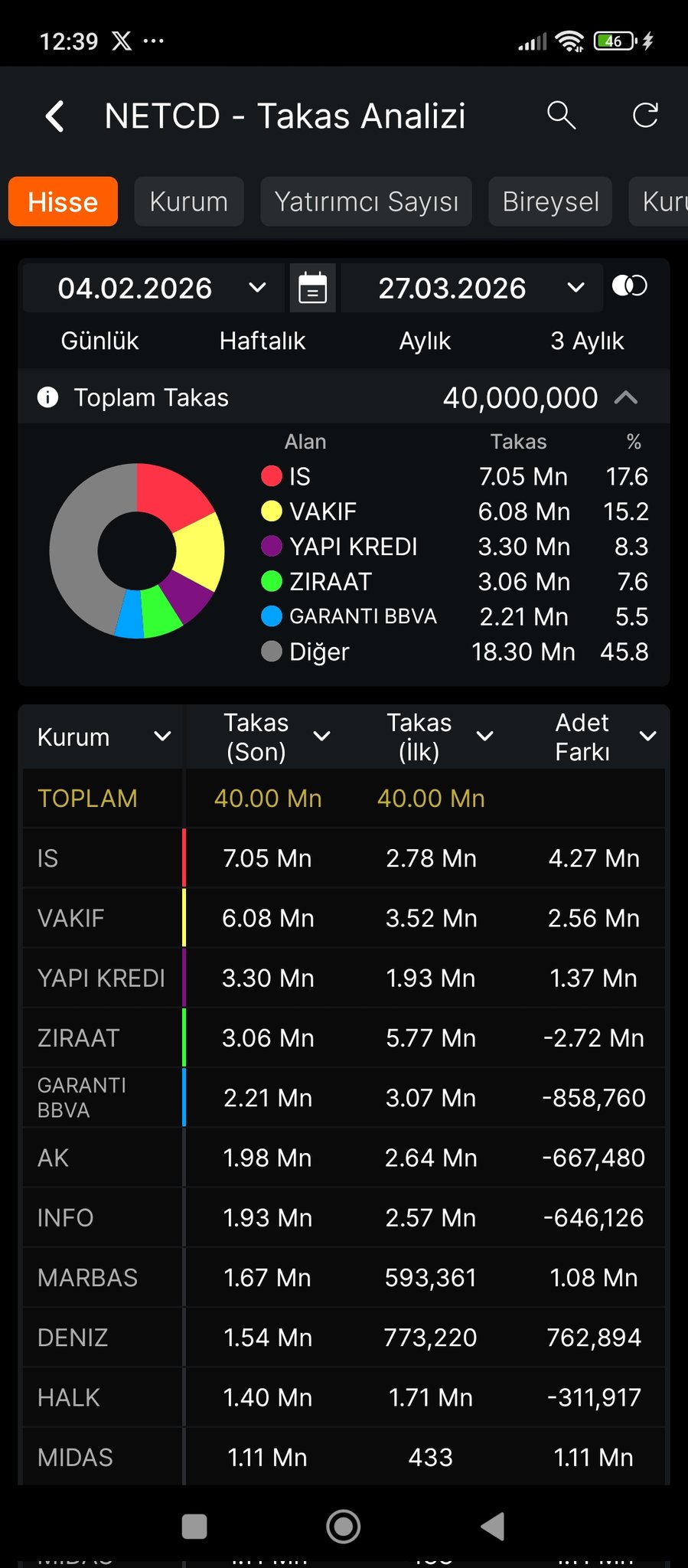Tap the system home button
This screenshot has height=1568, width=688.
(344, 1526)
